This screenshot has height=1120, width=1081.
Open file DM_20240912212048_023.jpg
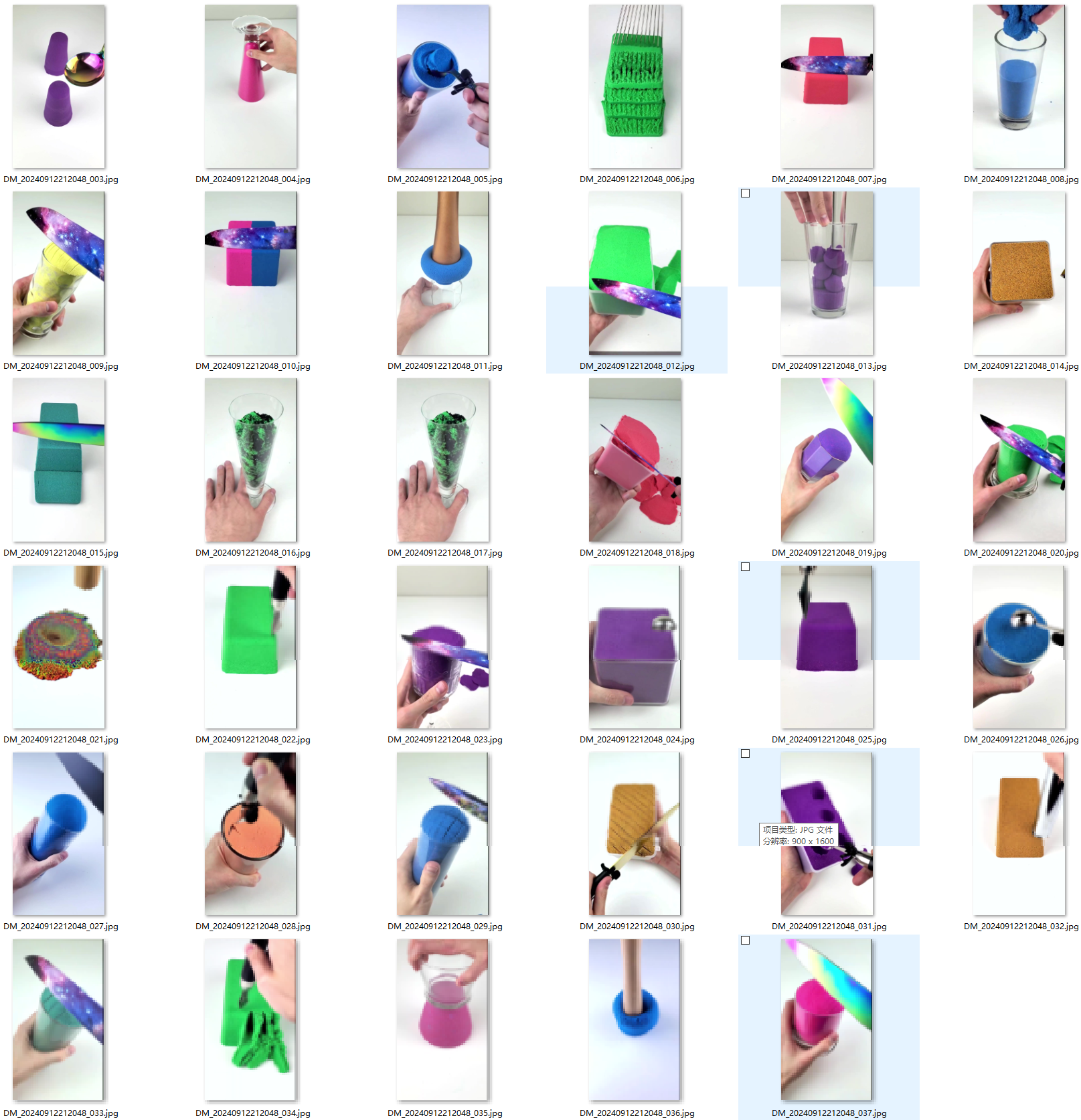click(442, 647)
